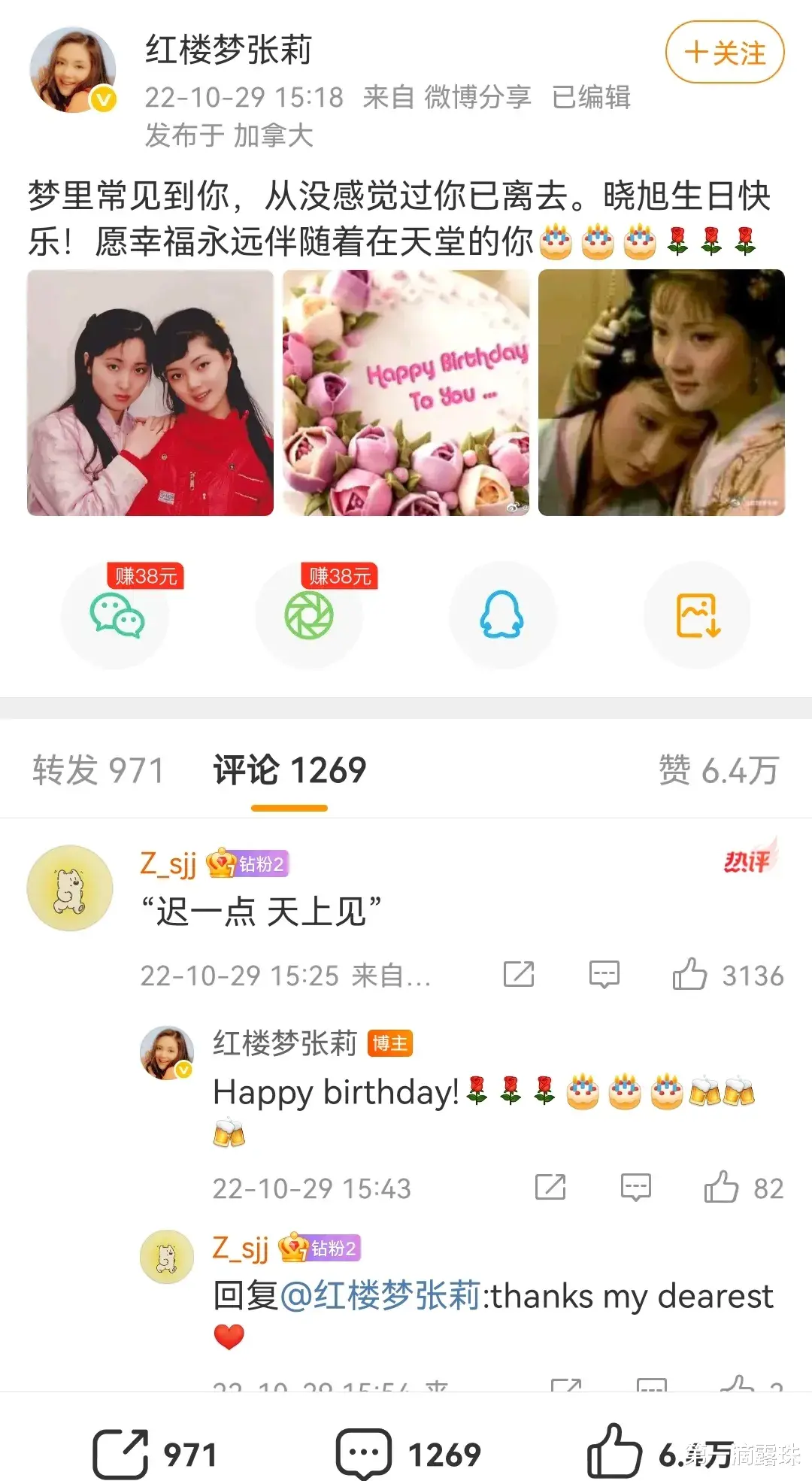Save the post as an image
This screenshot has height=1481, width=812.
click(698, 615)
